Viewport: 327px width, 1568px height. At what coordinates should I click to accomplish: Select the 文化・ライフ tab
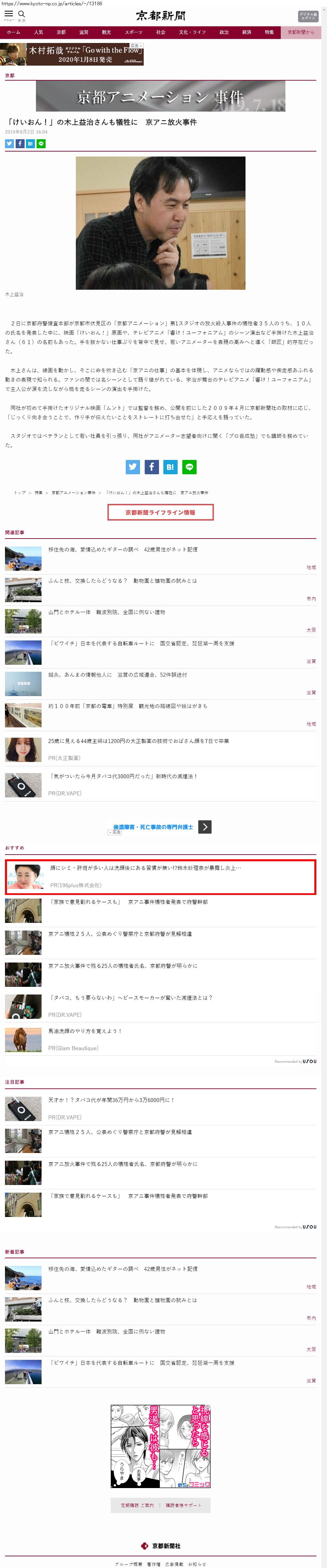tap(192, 32)
